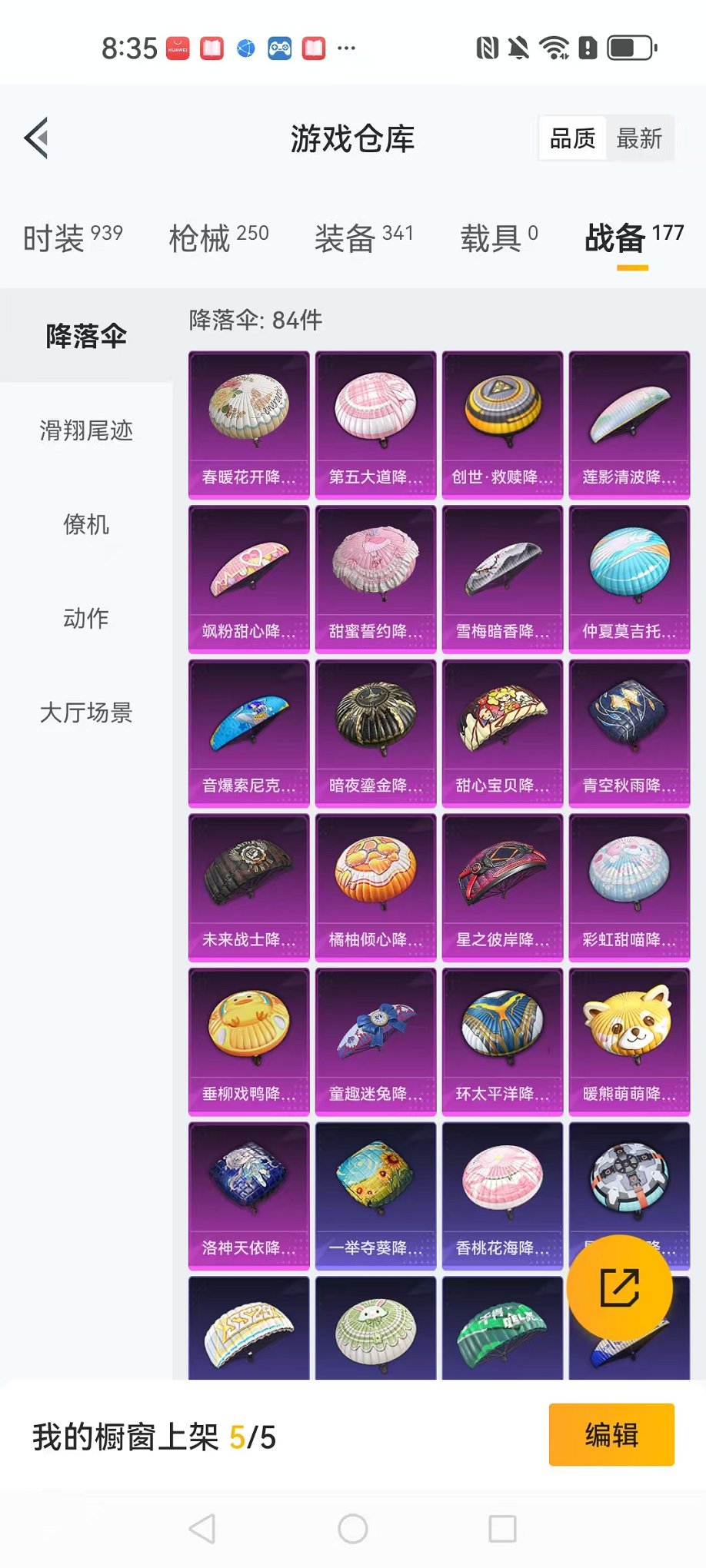This screenshot has width=706, height=1568.
Task: Open the 大厅场景 category
Action: coord(86,713)
